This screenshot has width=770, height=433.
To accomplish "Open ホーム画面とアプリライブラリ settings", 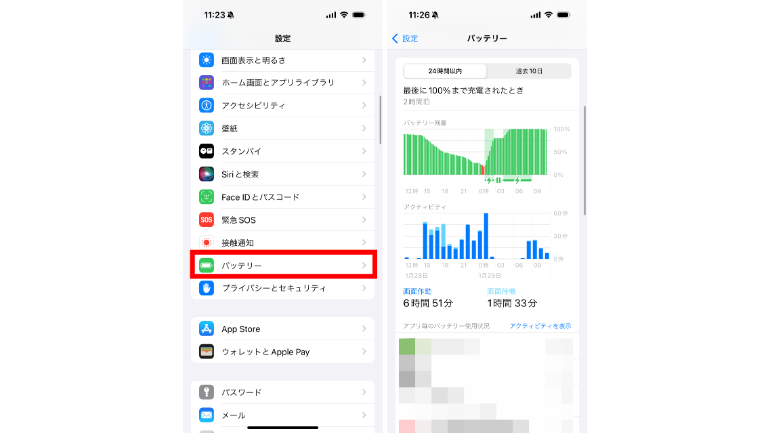I will pos(283,83).
